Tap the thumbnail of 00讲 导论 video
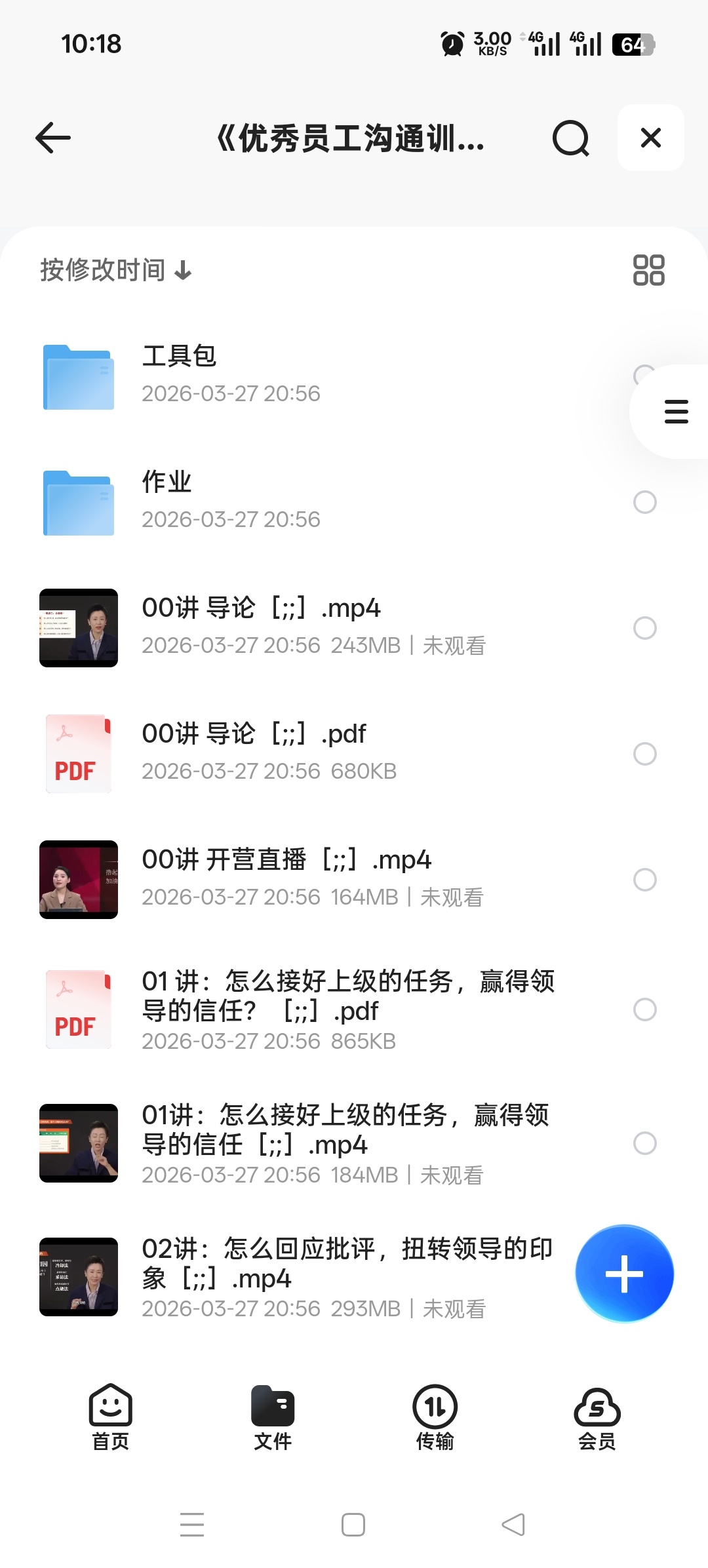This screenshot has width=708, height=1568. pyautogui.click(x=78, y=628)
